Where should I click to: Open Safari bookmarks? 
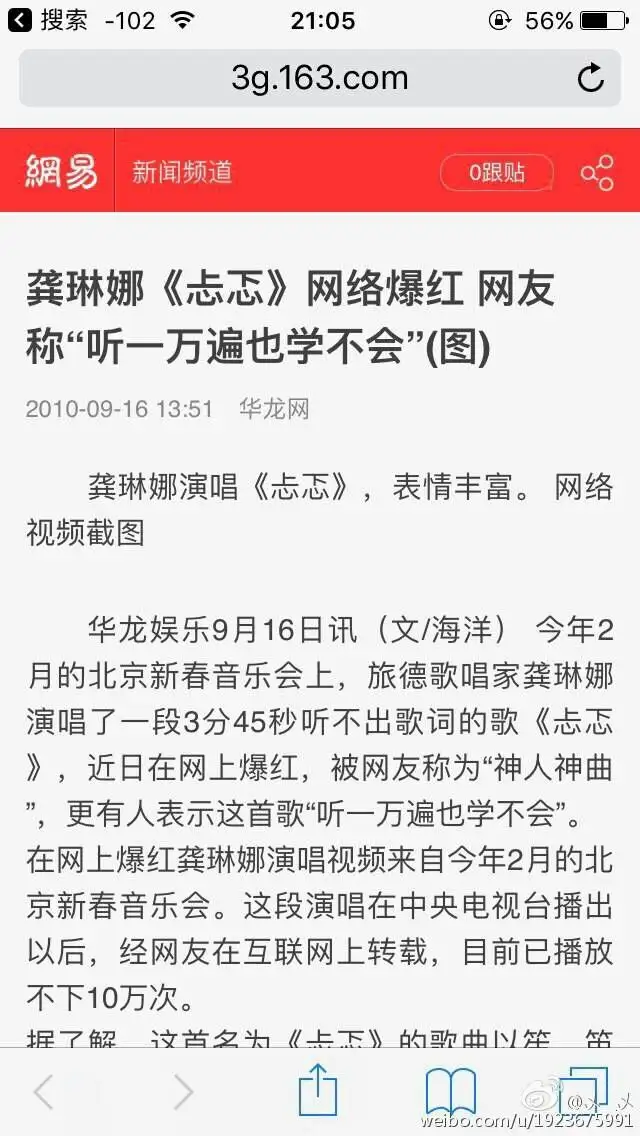click(x=450, y=1090)
